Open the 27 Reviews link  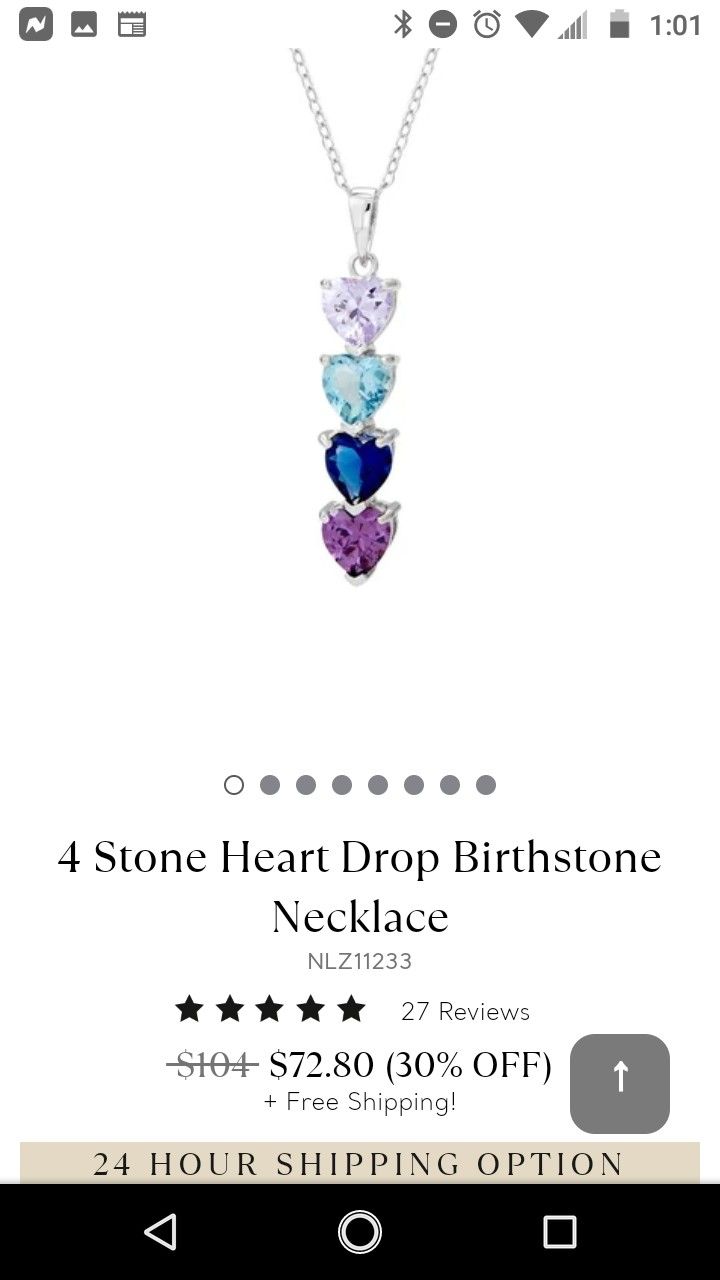[465, 1011]
